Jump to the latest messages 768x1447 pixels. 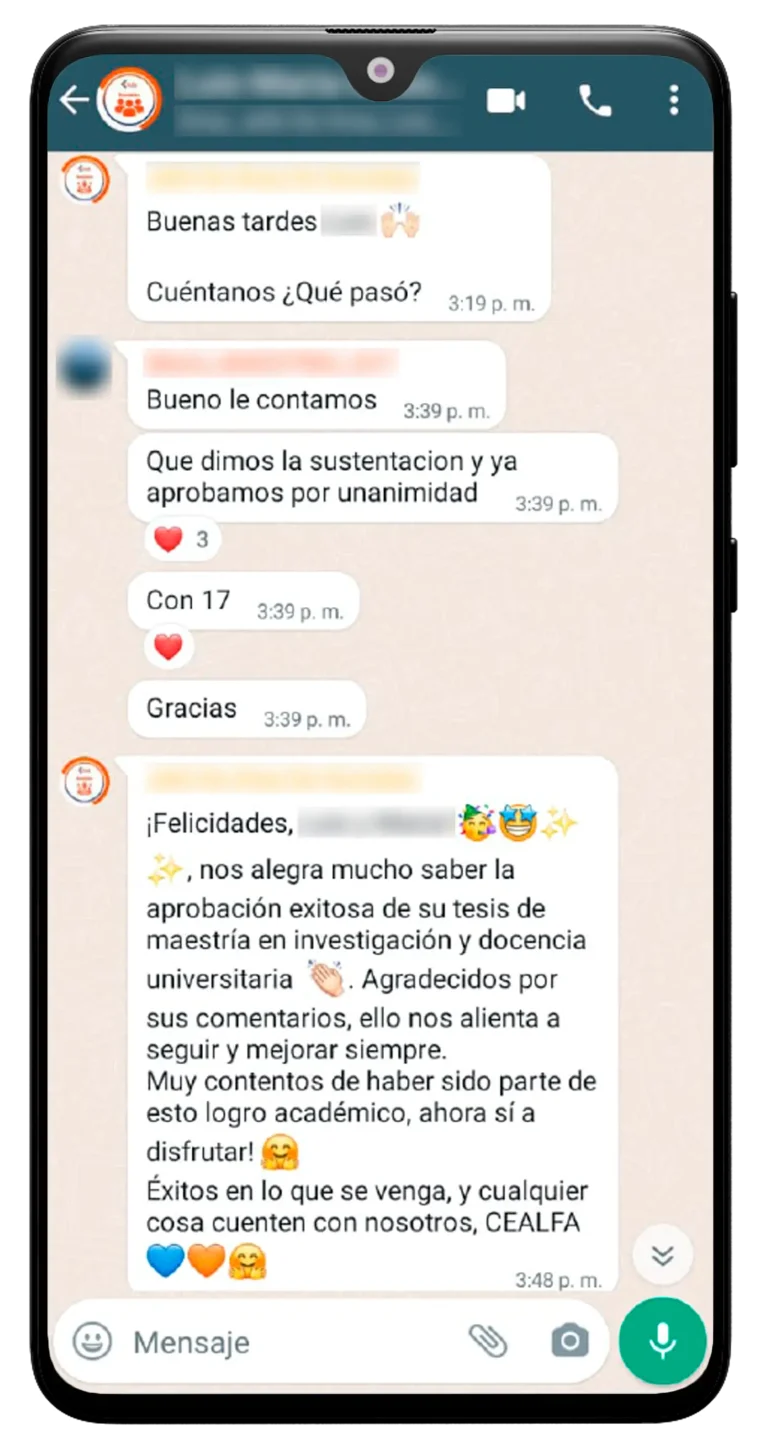click(662, 1254)
